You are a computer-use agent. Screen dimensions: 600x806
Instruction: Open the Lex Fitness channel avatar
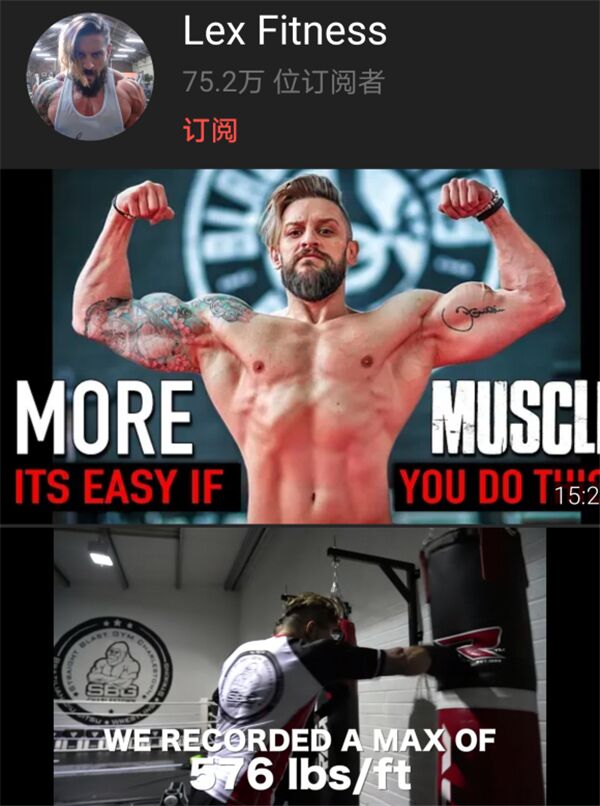point(91,77)
